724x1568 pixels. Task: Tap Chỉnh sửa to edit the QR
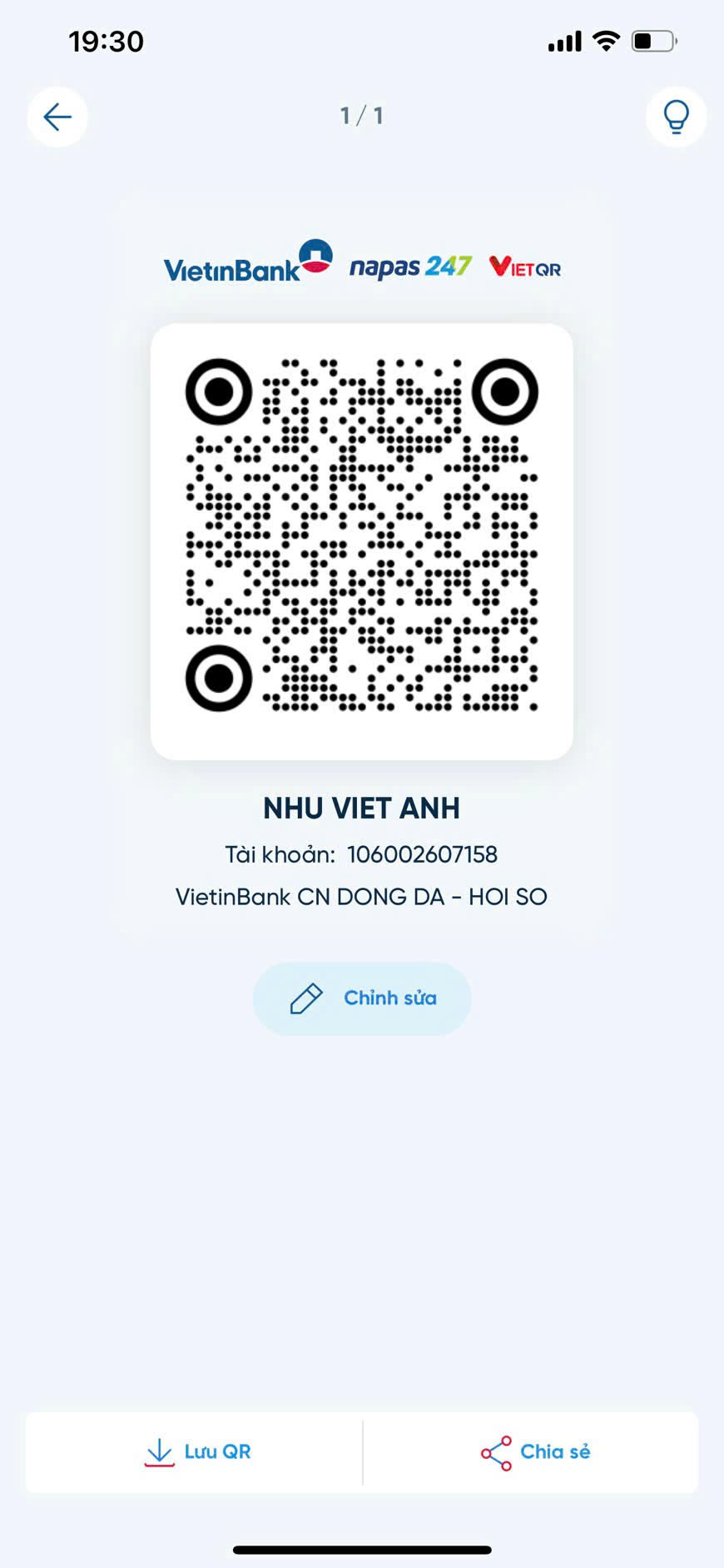coord(362,998)
